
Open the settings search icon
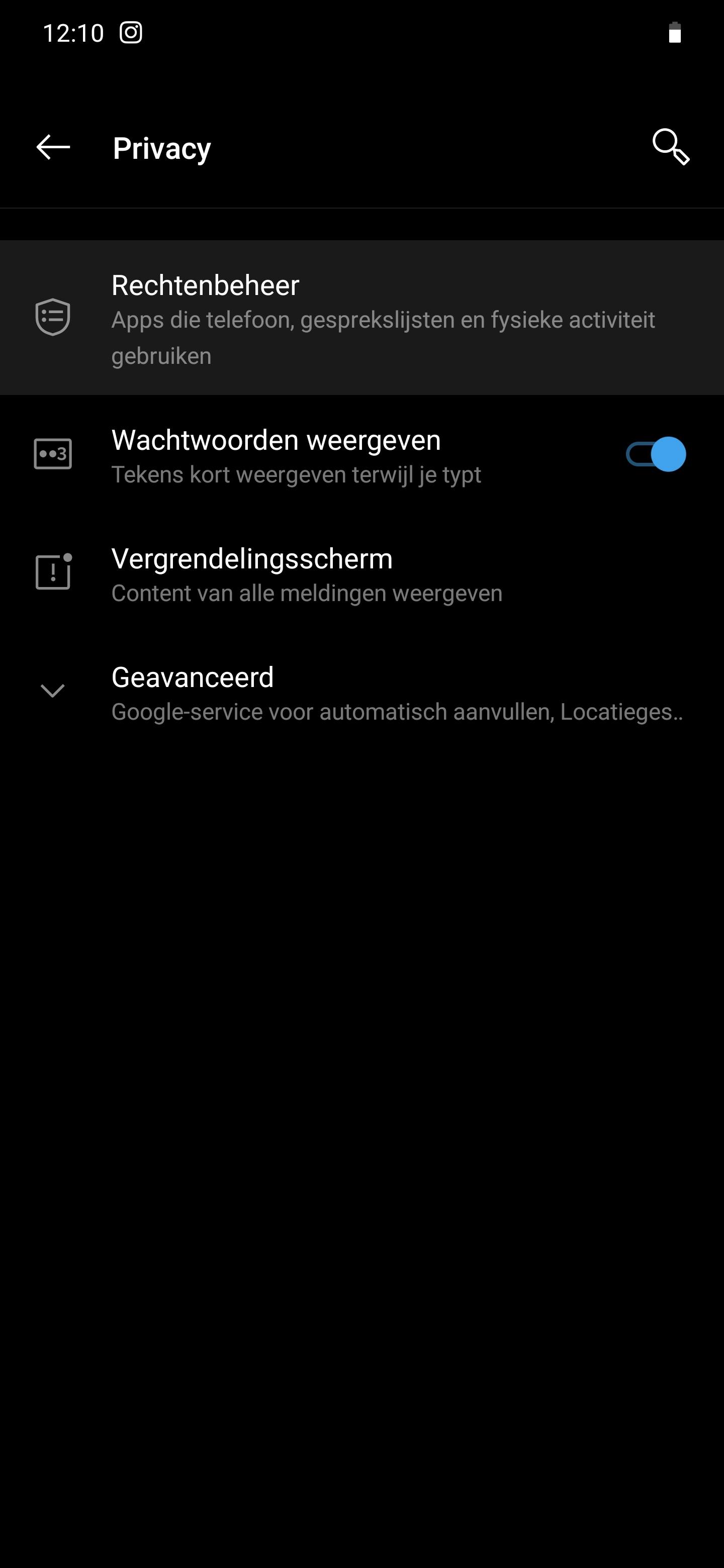click(670, 147)
